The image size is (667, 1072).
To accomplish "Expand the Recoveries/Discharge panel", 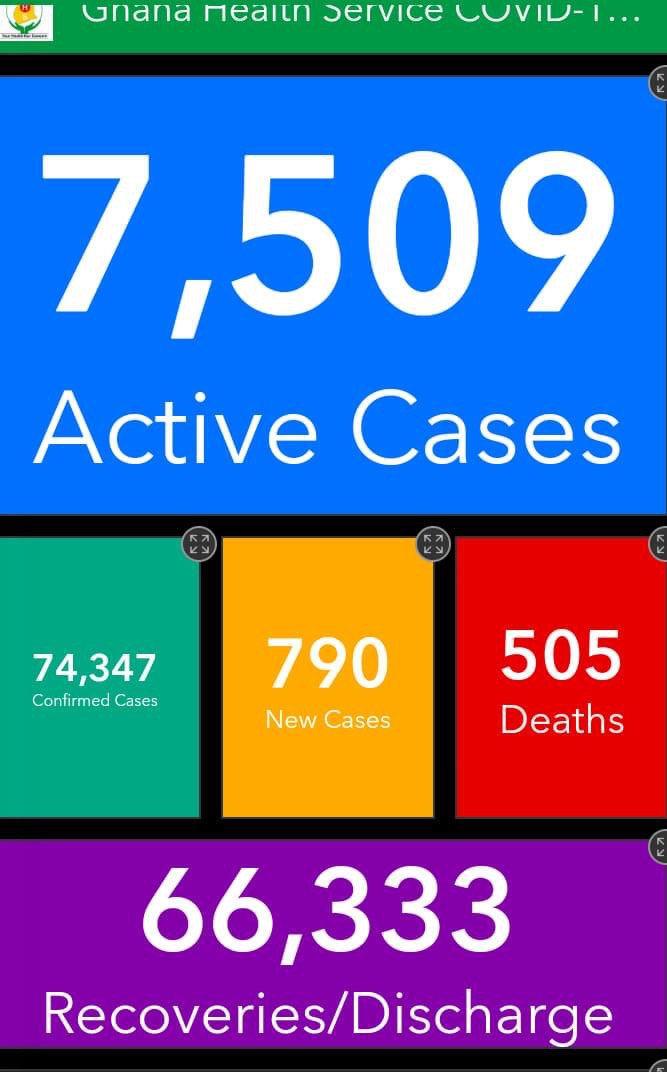I will pyautogui.click(x=659, y=846).
